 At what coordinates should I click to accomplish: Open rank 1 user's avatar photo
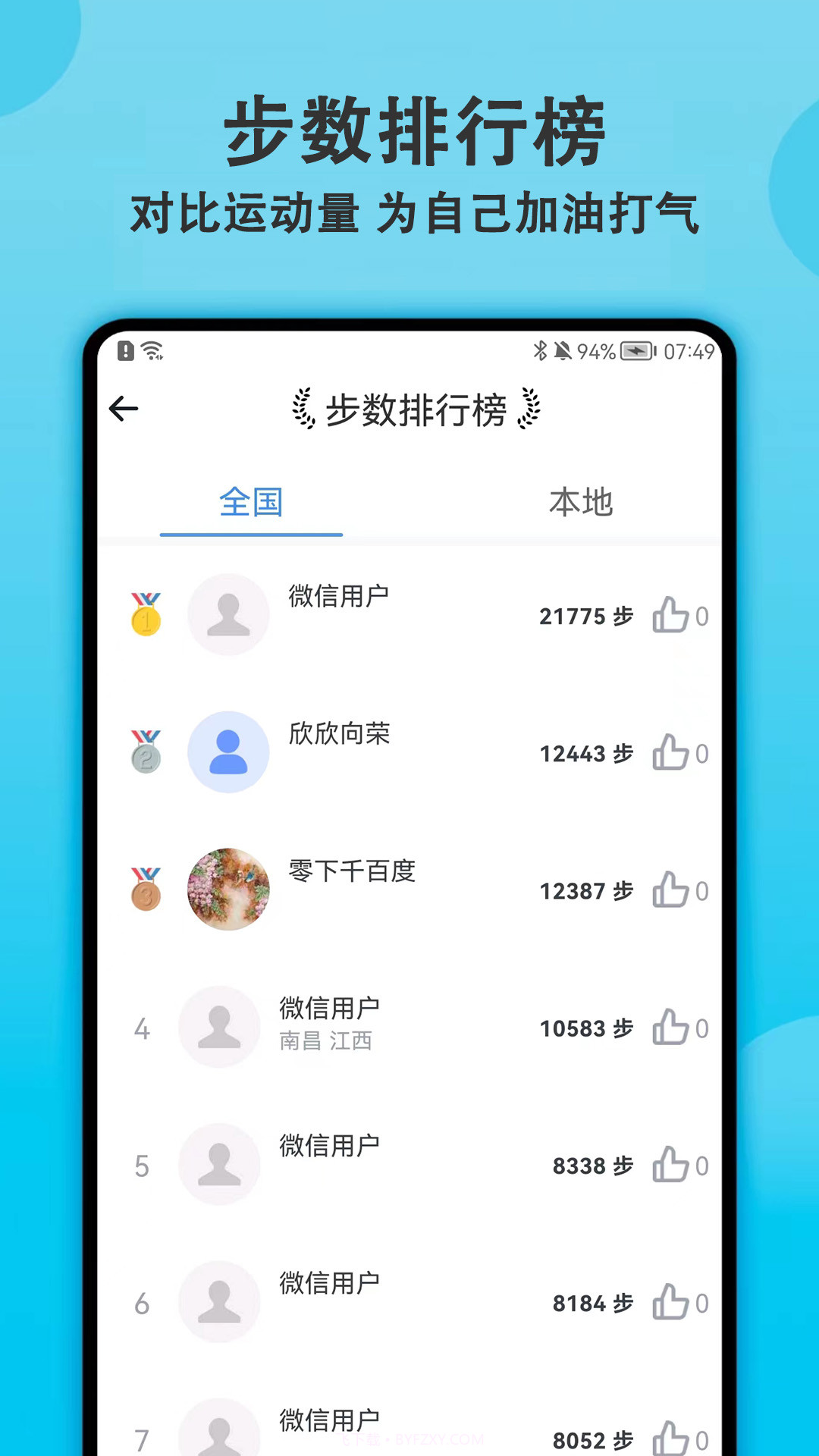coord(228,614)
